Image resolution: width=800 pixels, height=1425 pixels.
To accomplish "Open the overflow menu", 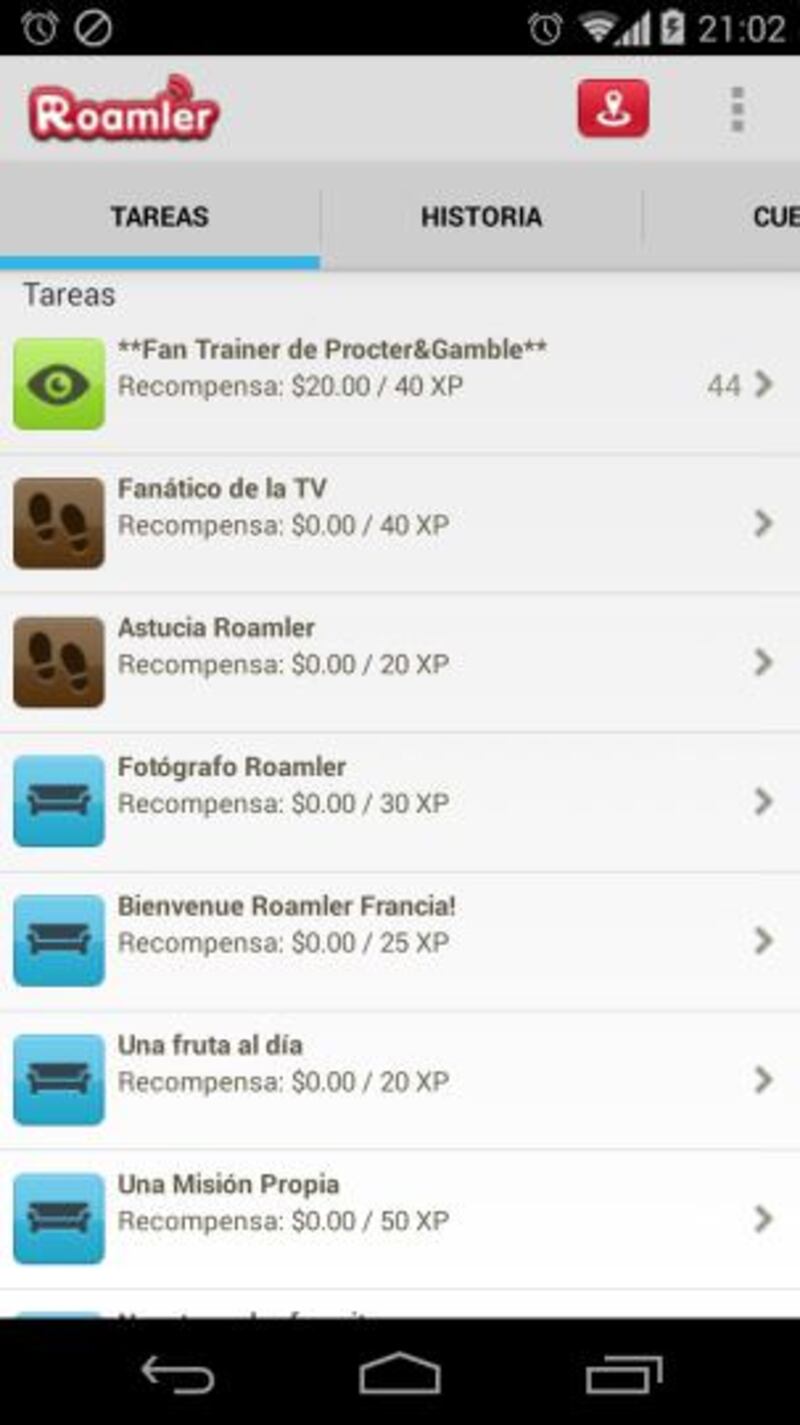I will pyautogui.click(x=737, y=109).
